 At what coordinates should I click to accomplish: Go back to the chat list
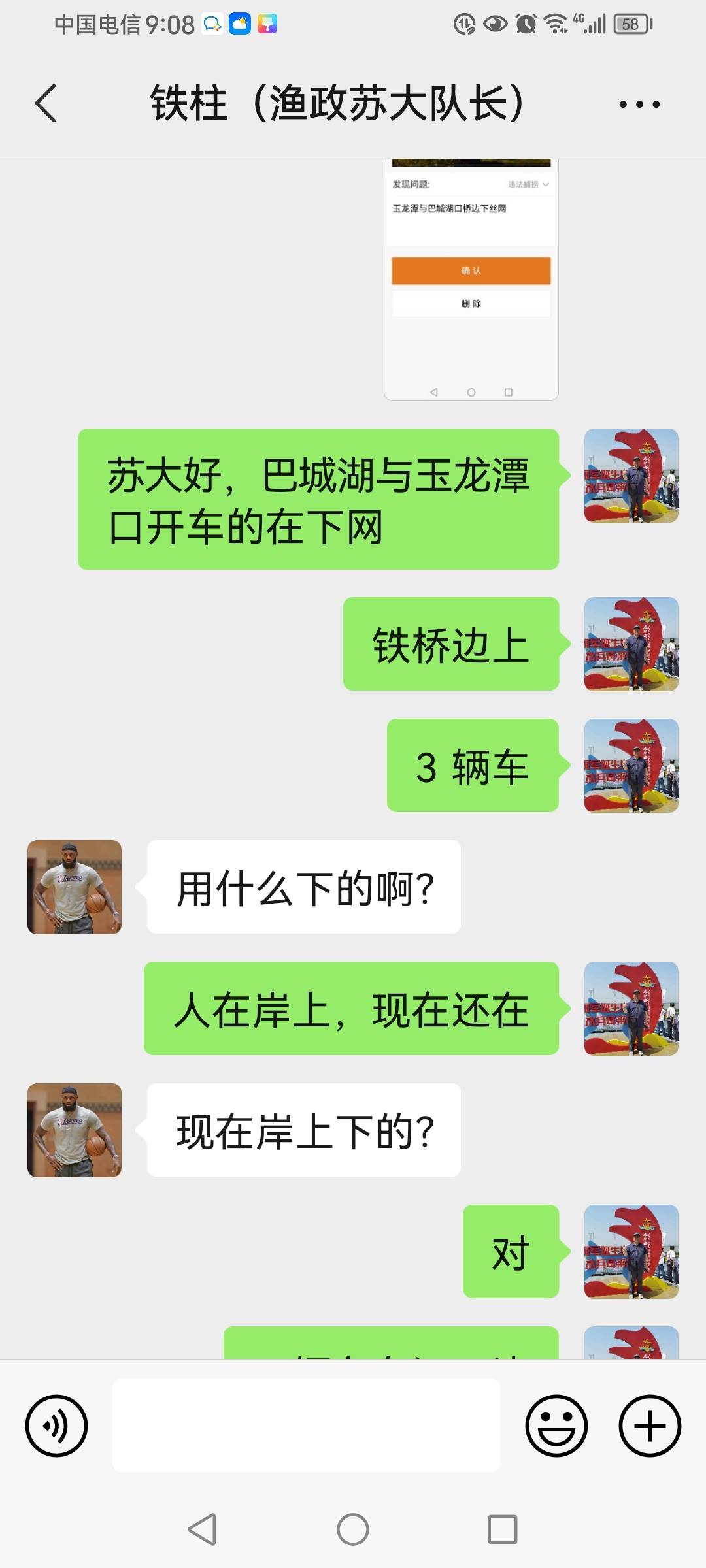(46, 103)
